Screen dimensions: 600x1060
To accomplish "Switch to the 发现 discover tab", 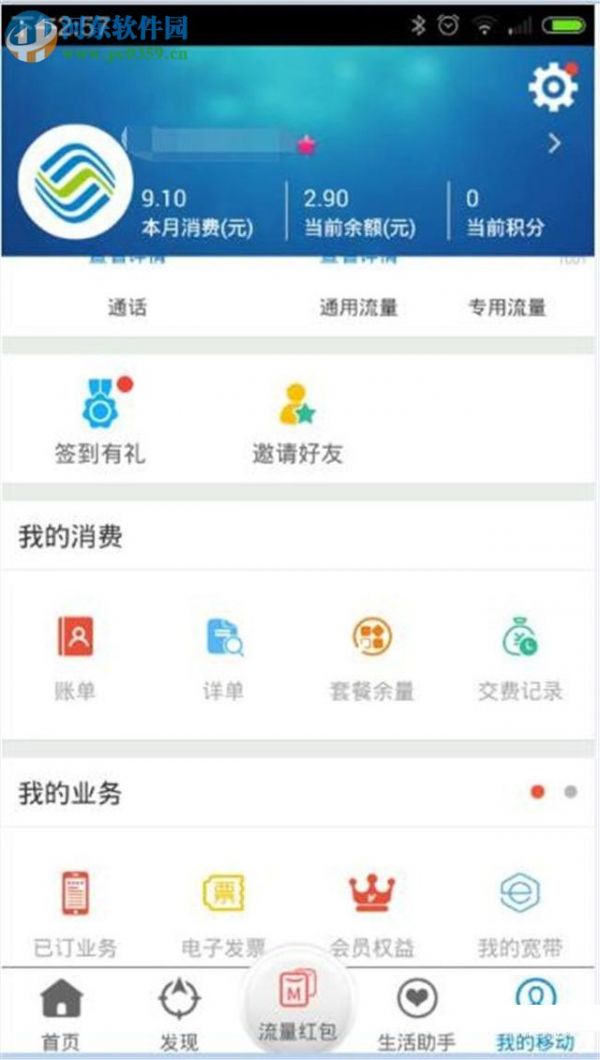I will point(179,1013).
